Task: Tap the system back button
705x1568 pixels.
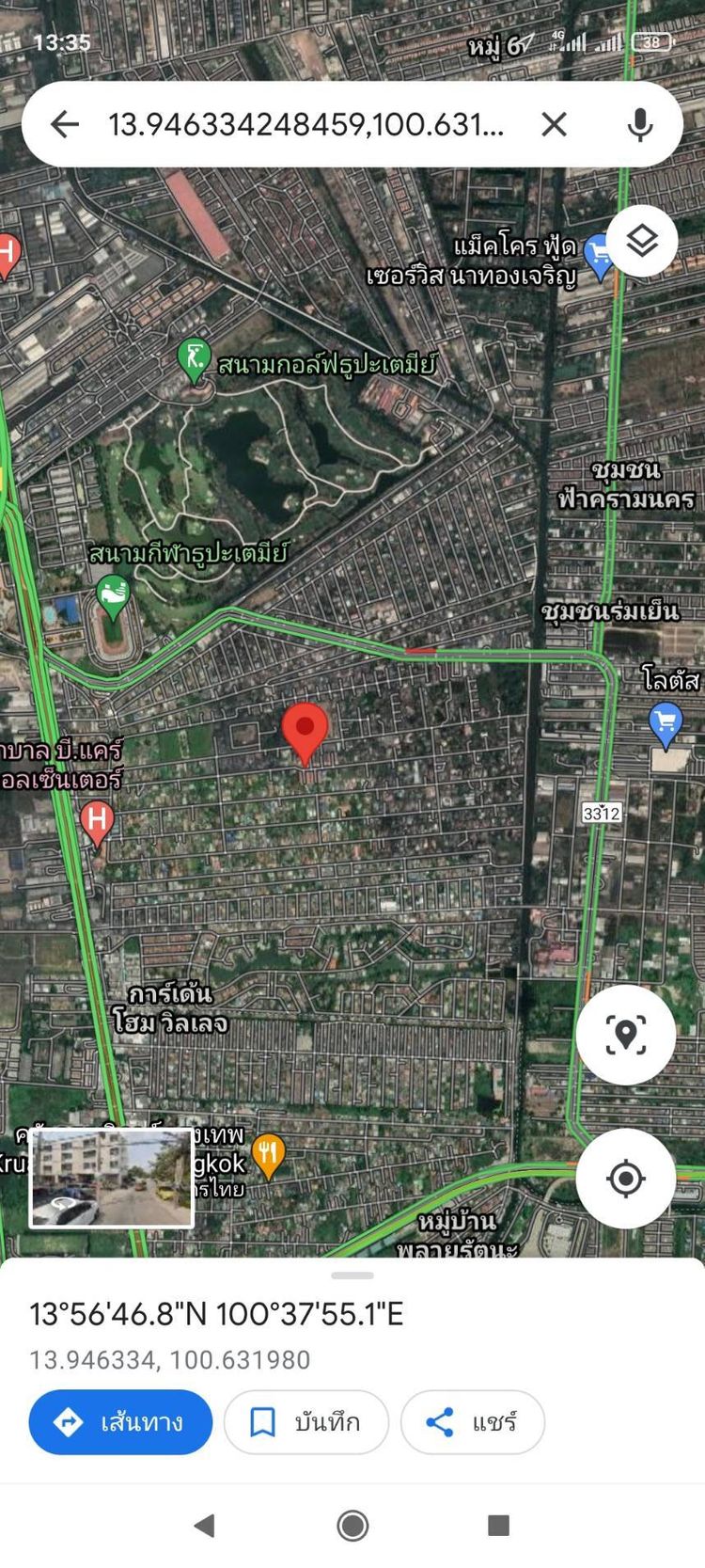Action: (204, 1526)
